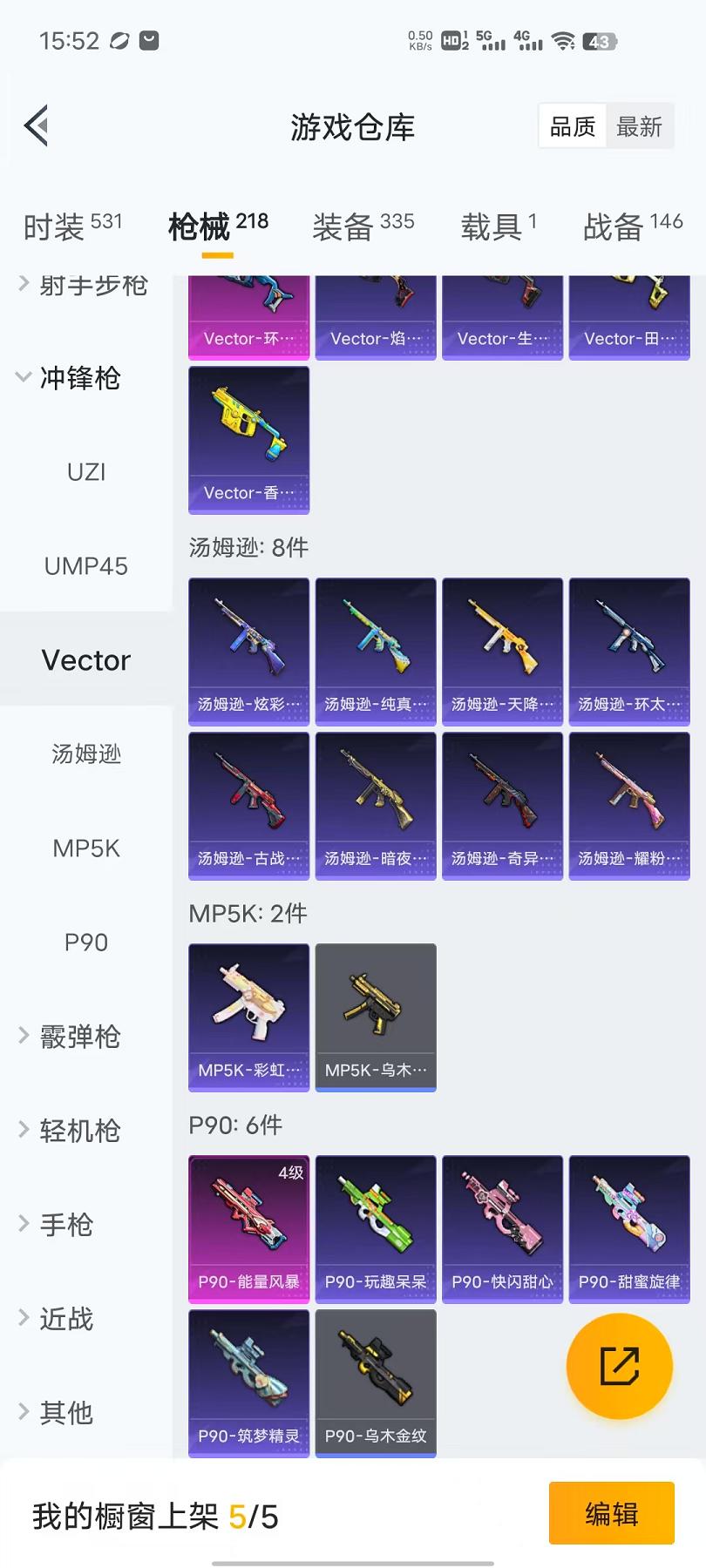Switch to the 装备 tab
This screenshot has width=706, height=1568.
(x=363, y=226)
